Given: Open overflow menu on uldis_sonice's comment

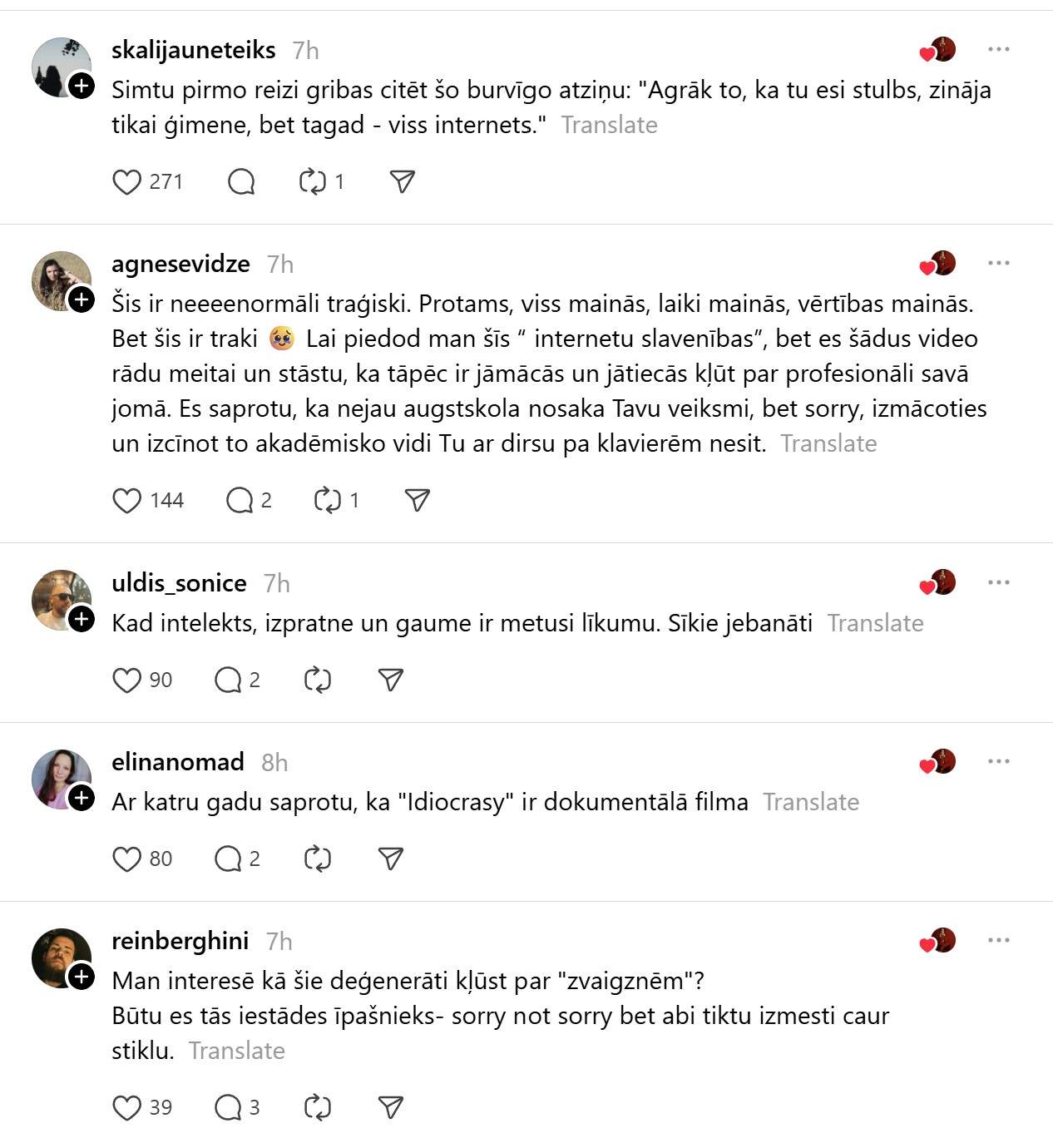Looking at the screenshot, I should pyautogui.click(x=998, y=582).
